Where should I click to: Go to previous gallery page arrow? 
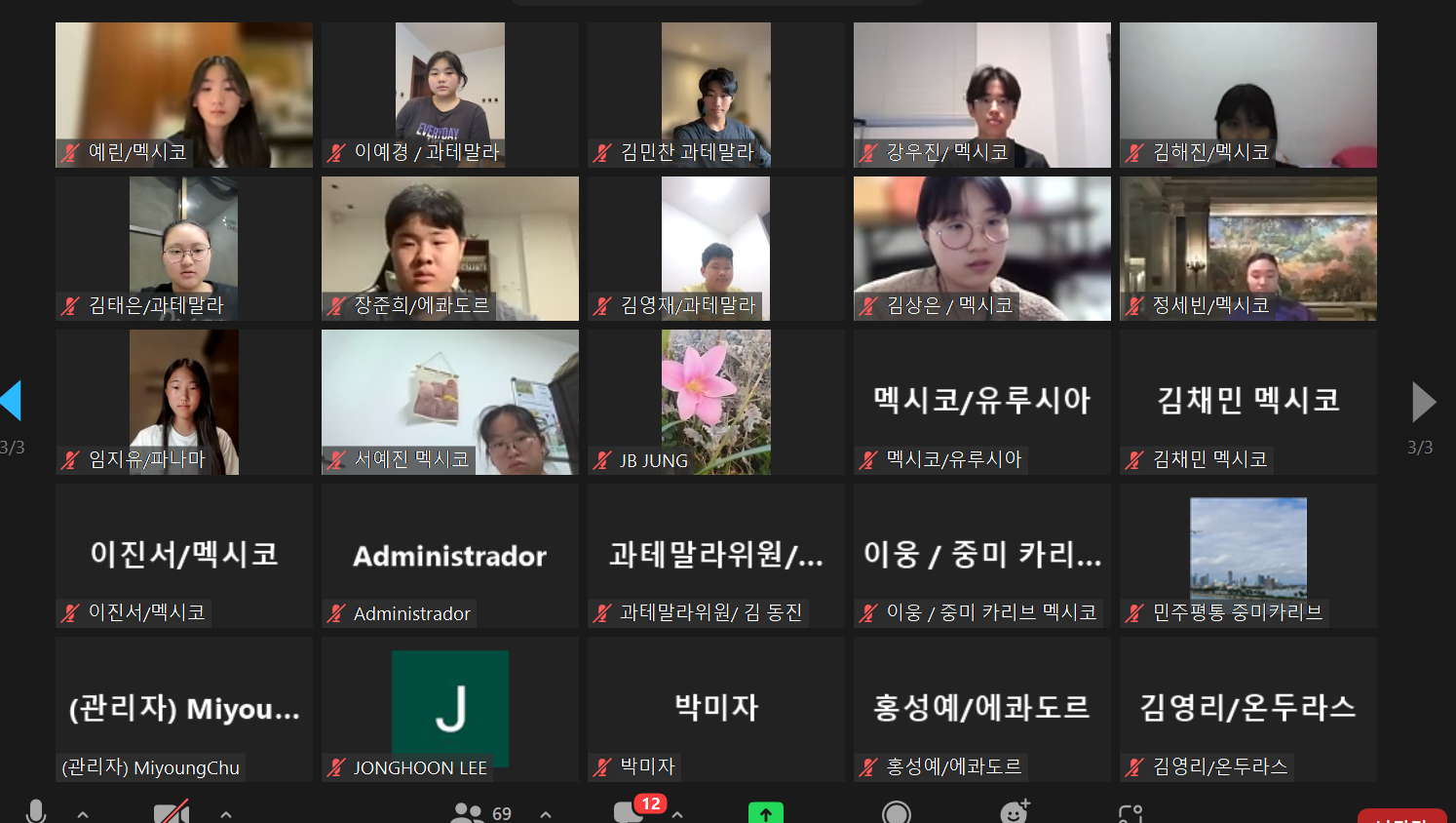(x=11, y=401)
